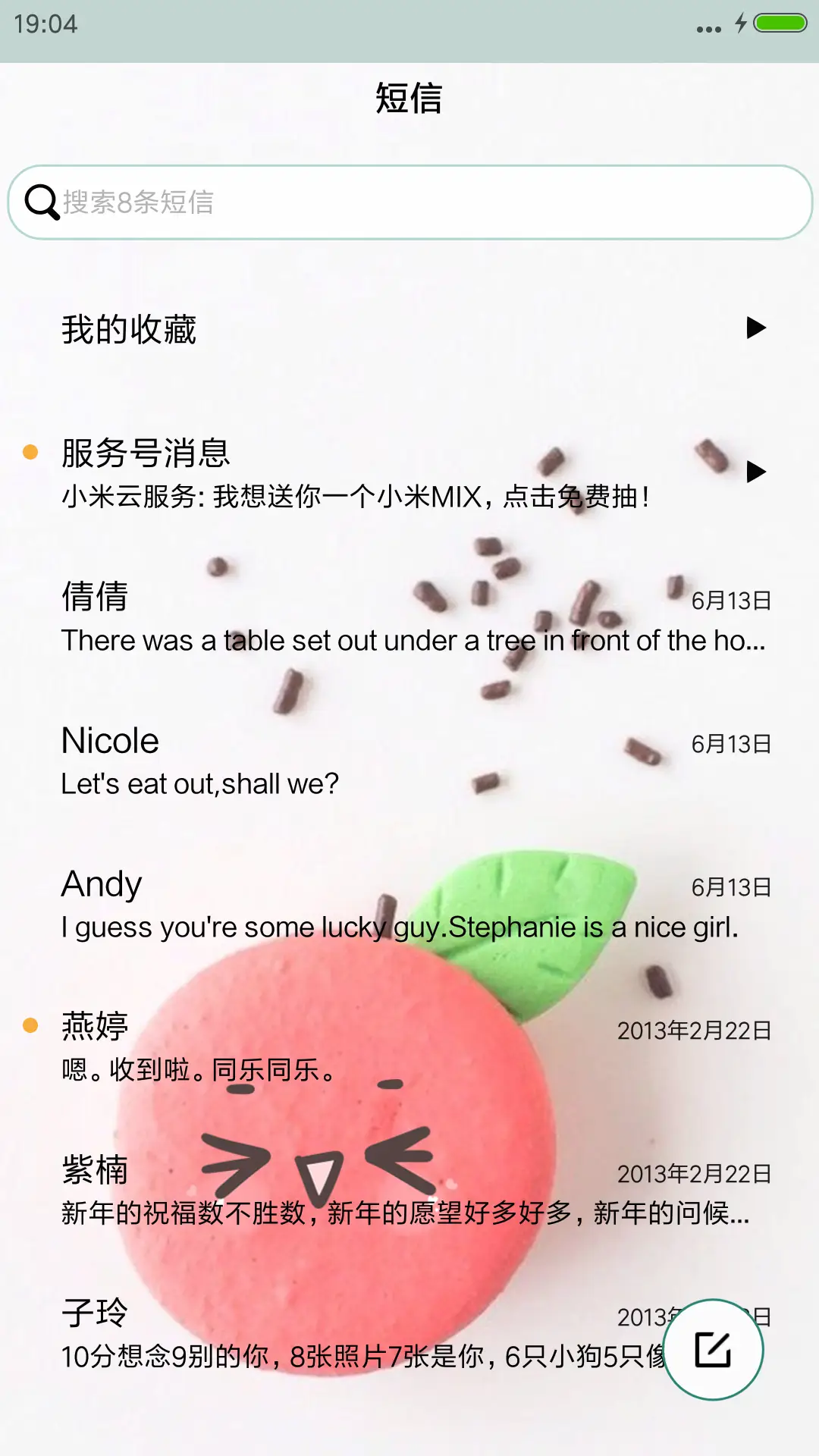This screenshot has height=1456, width=819.
Task: Click the charging lightning icon
Action: pyautogui.click(x=739, y=24)
